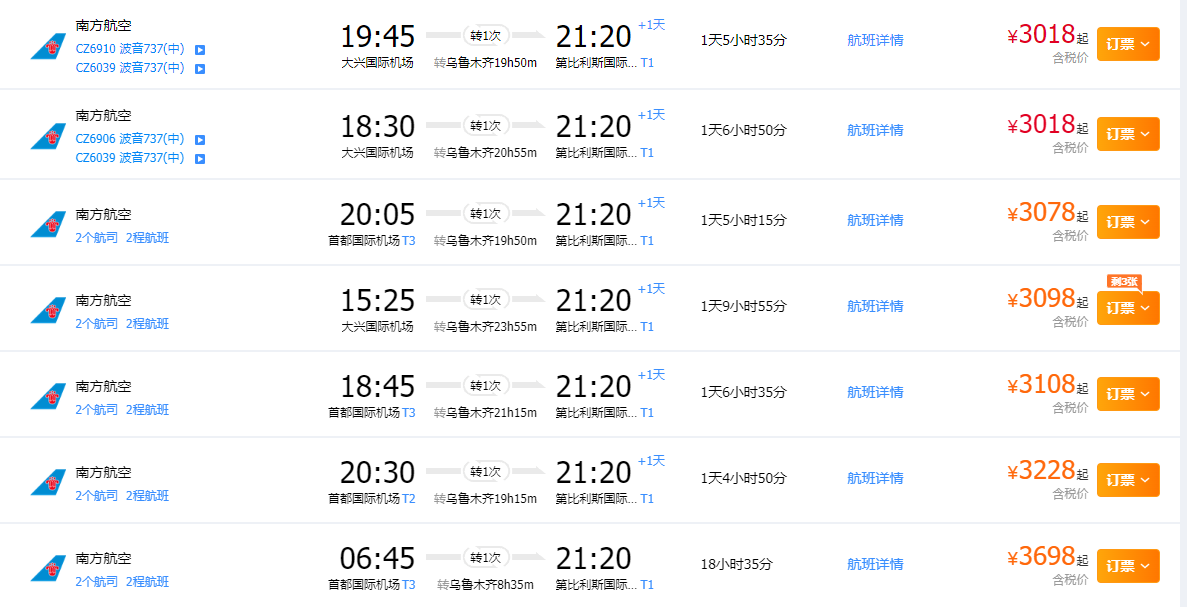Open 航班详情 for the 19:45 flight

point(875,40)
